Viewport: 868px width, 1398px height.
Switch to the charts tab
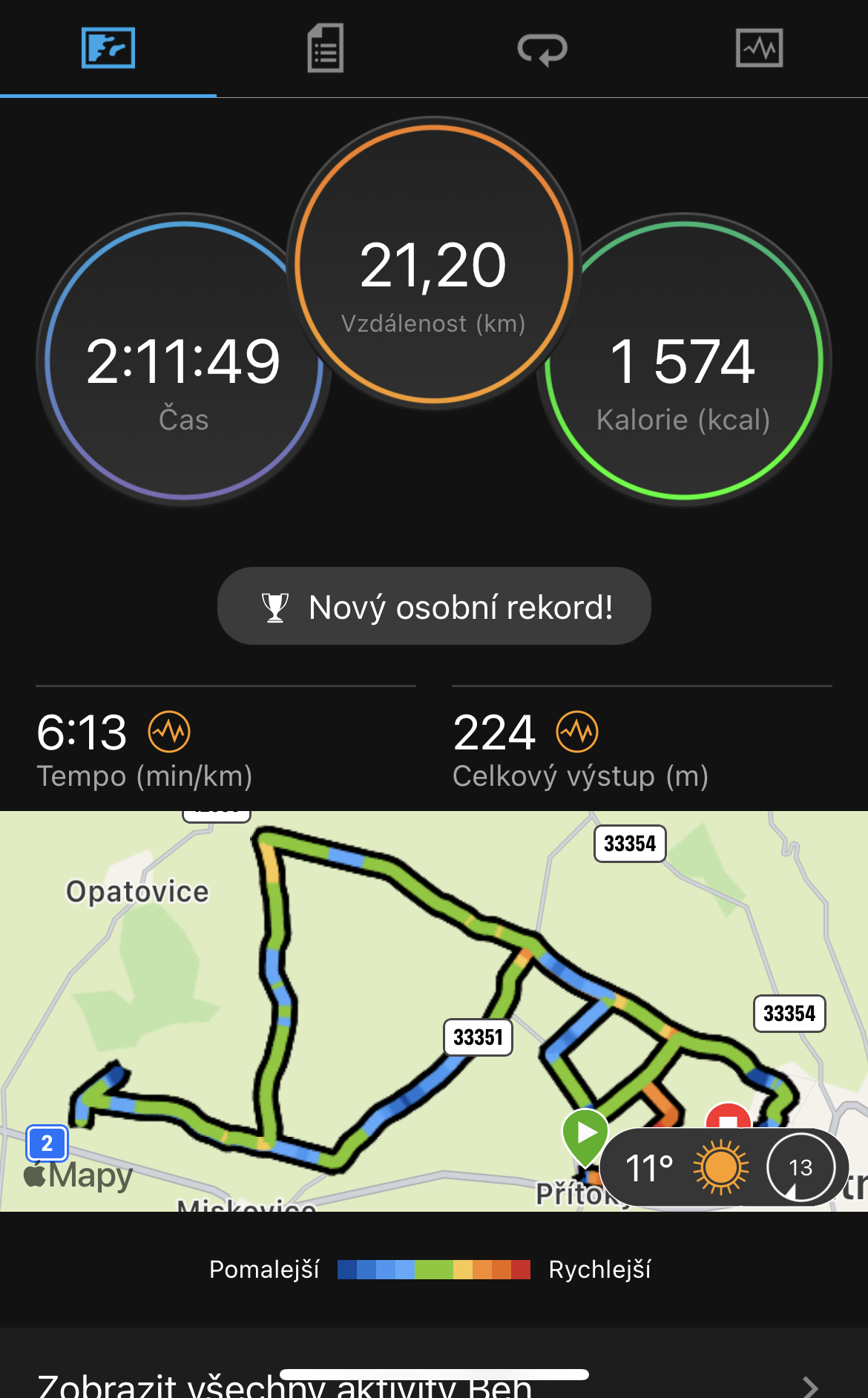[x=759, y=48]
